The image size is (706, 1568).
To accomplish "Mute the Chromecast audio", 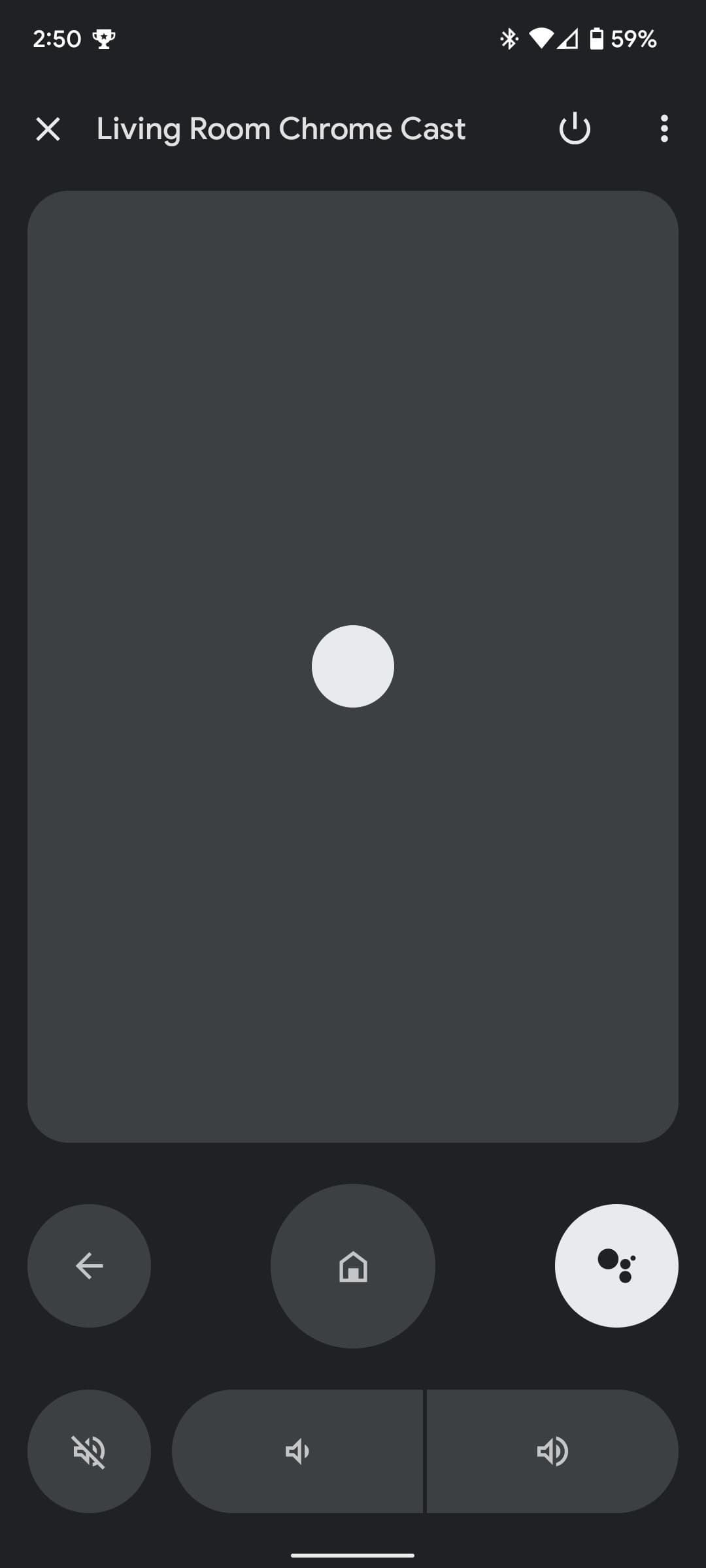I will tap(89, 1451).
